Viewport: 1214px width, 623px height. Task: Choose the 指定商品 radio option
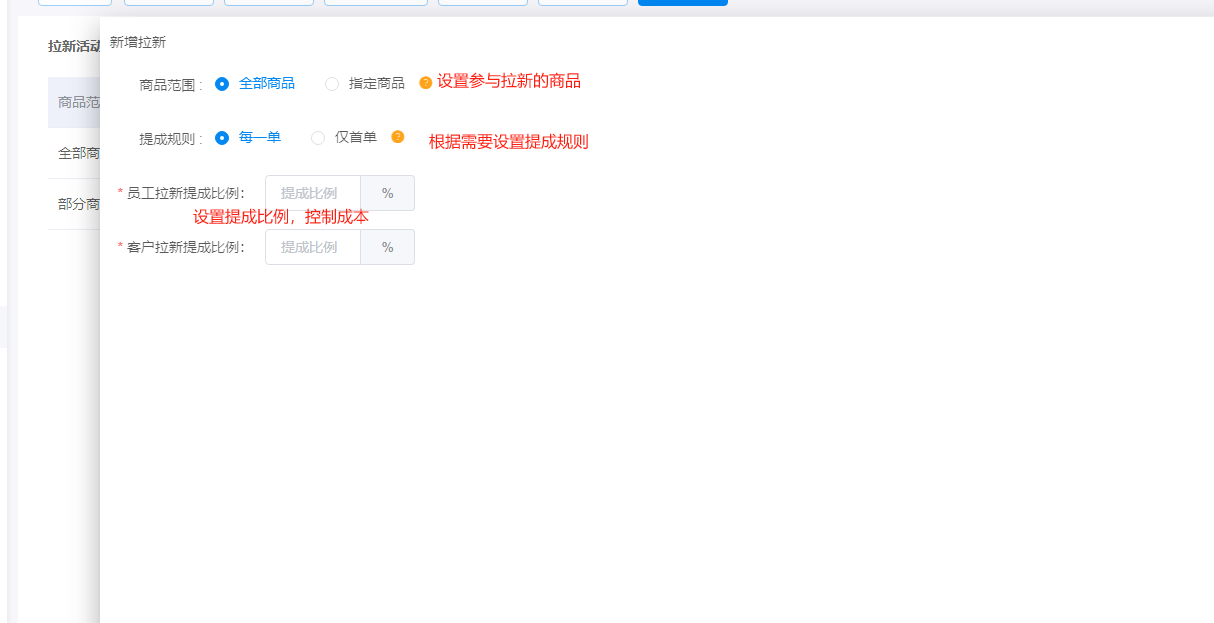(332, 84)
